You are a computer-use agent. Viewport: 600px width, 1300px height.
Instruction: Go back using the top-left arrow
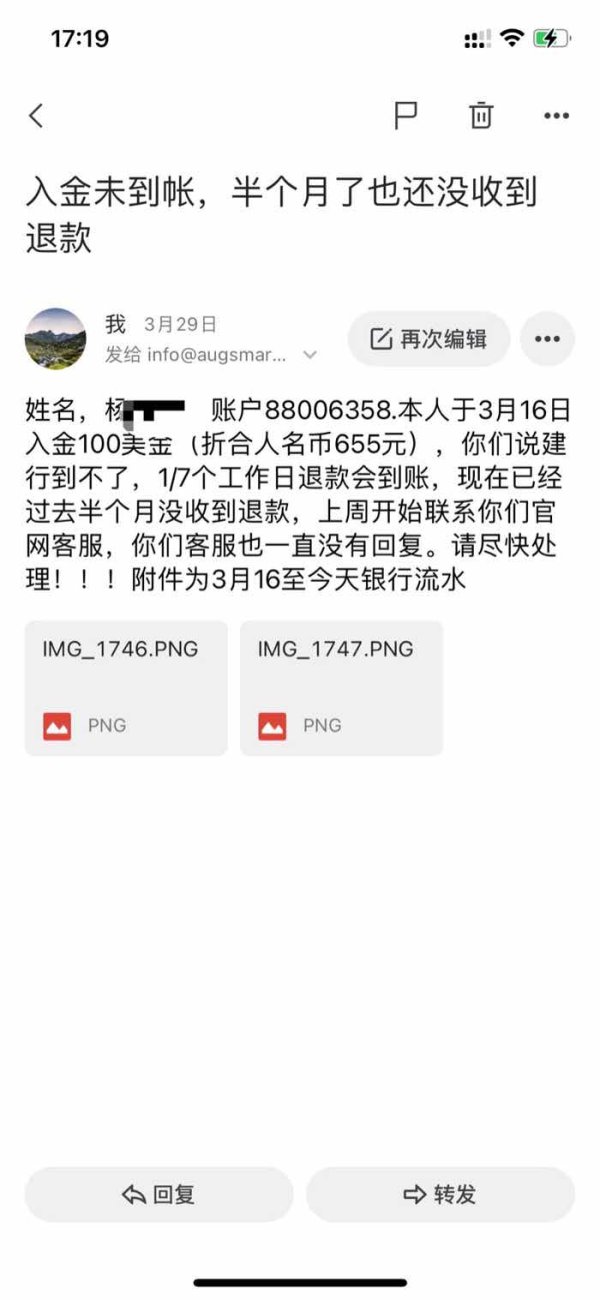point(36,116)
